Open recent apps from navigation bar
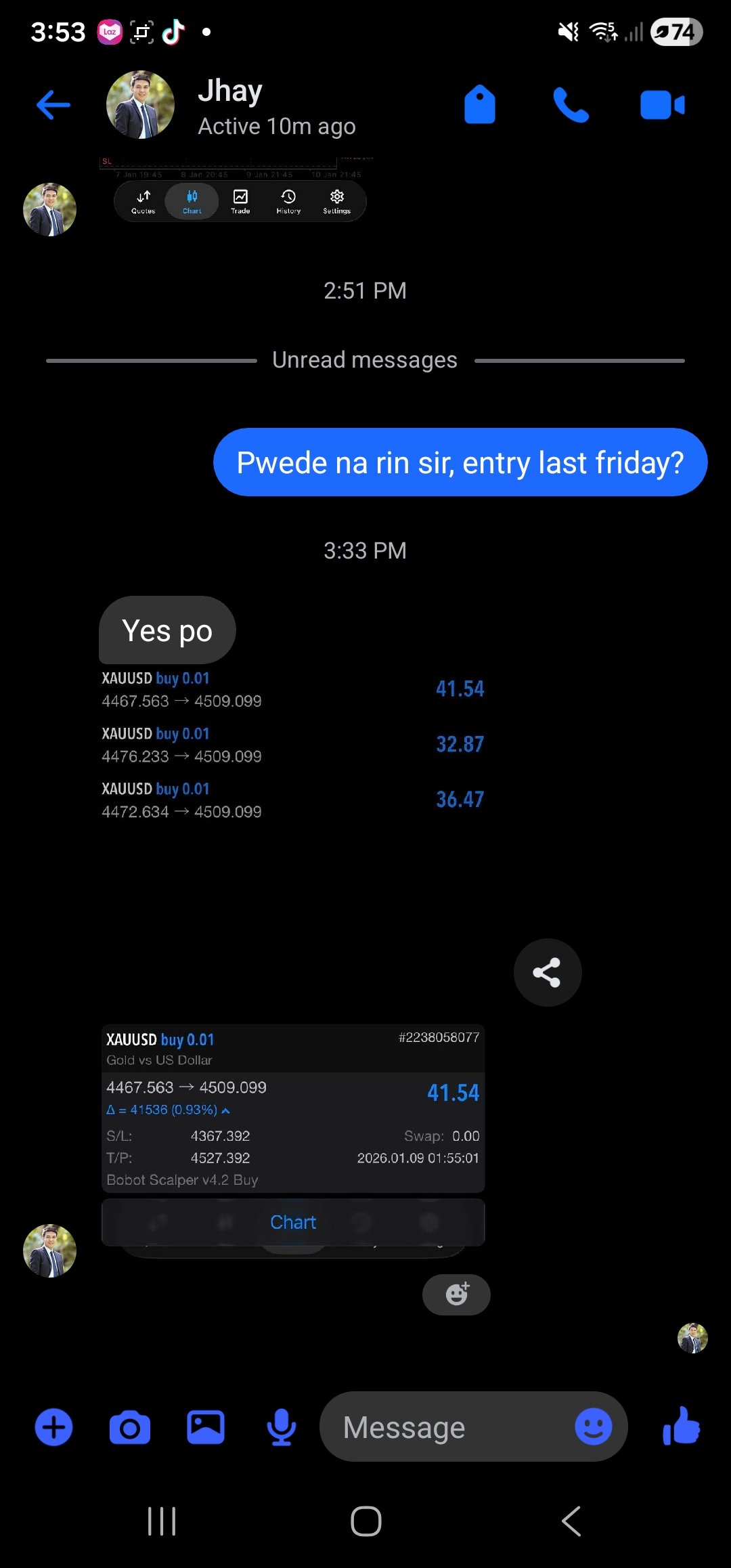The width and height of the screenshot is (731, 1568). (x=162, y=1521)
